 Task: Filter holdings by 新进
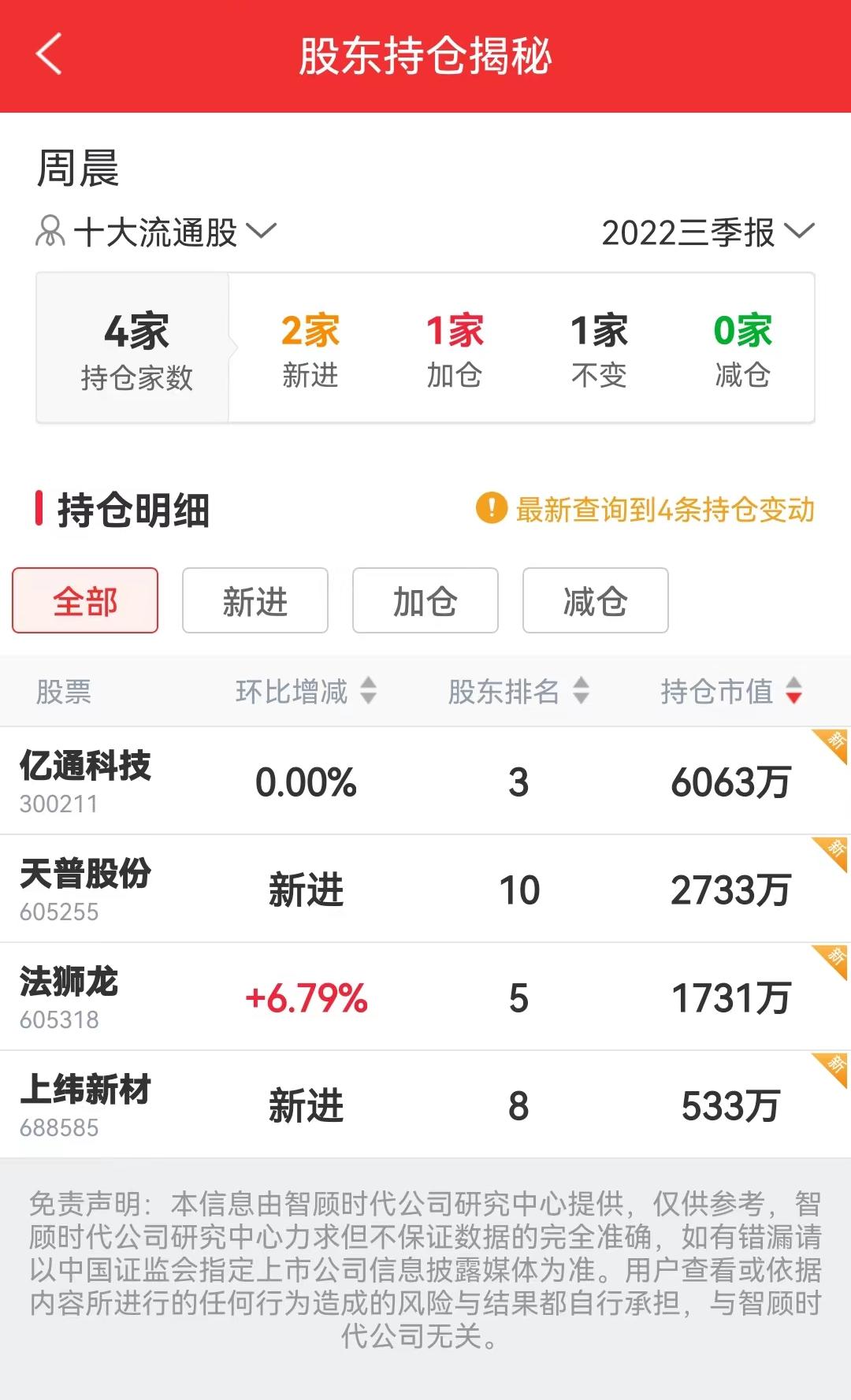(x=255, y=600)
